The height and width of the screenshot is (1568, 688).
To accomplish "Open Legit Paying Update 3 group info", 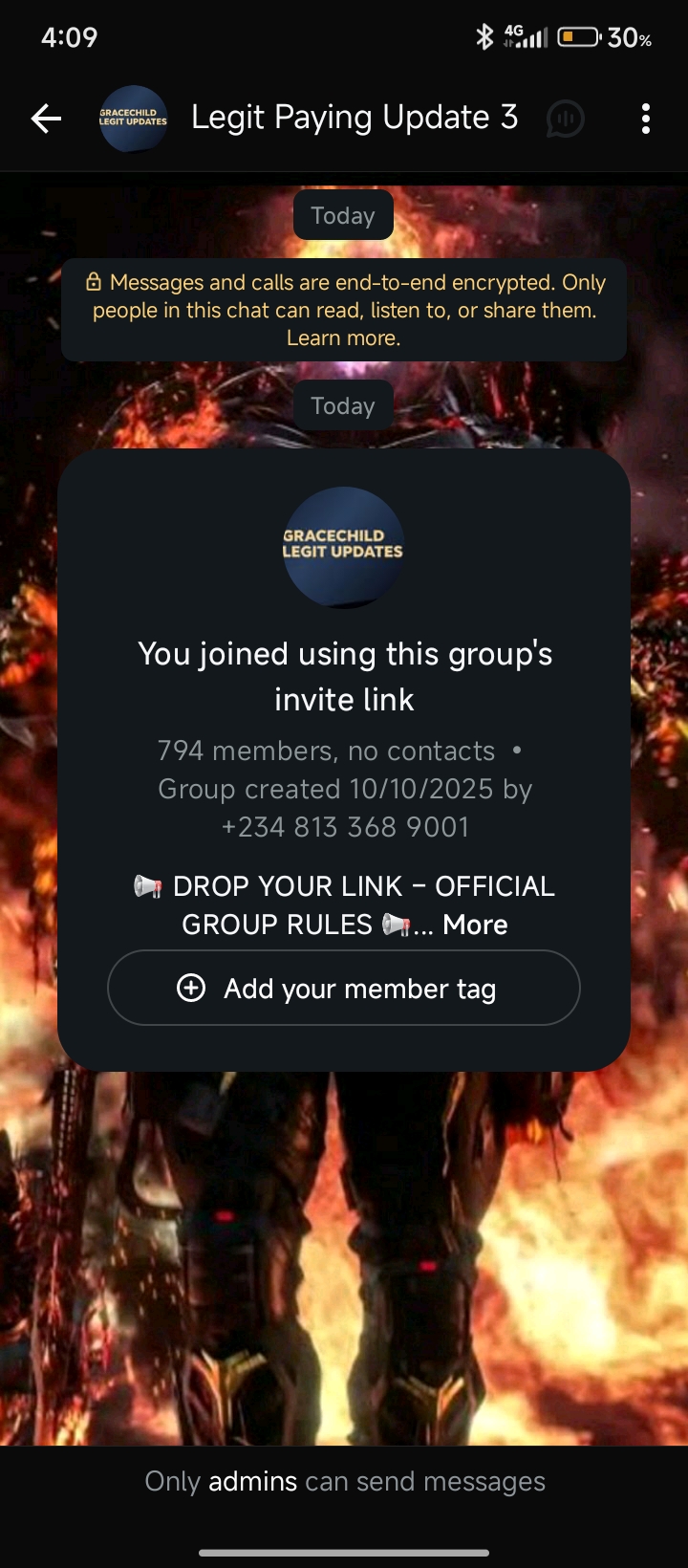I will pyautogui.click(x=354, y=118).
